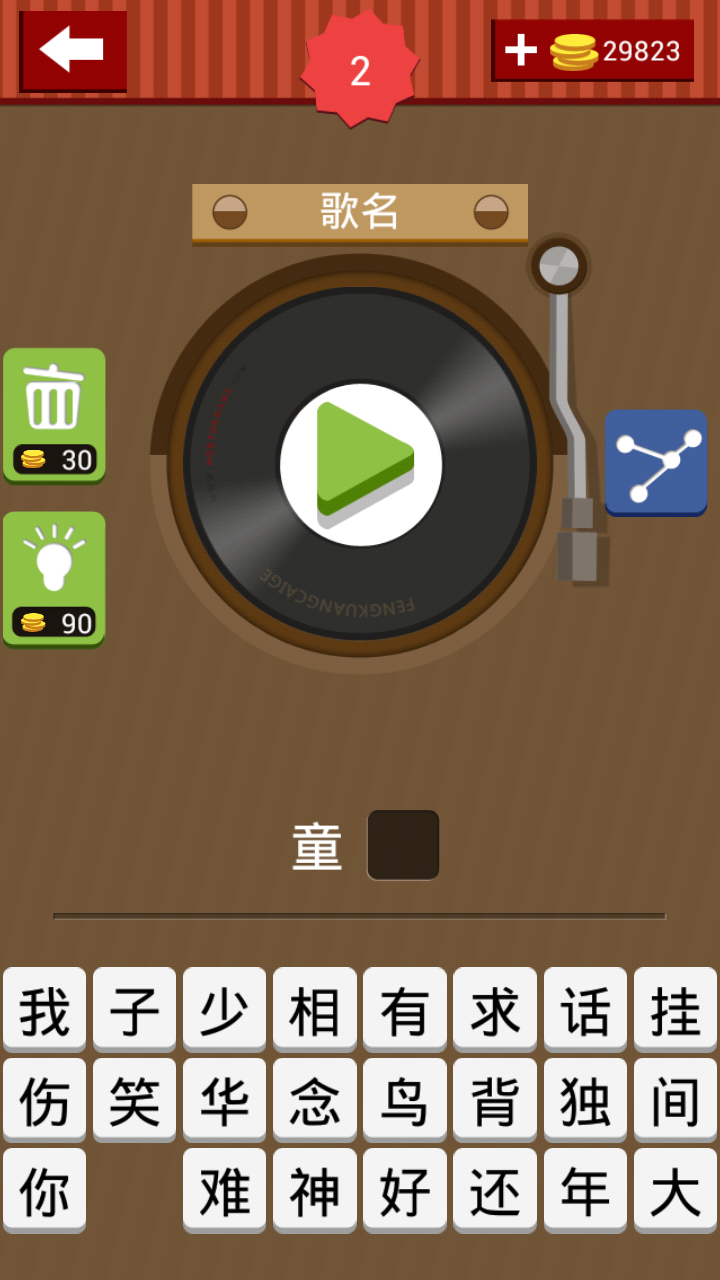Viewport: 720px width, 1280px height.
Task: Add more coins with the plus button
Action: 521,50
